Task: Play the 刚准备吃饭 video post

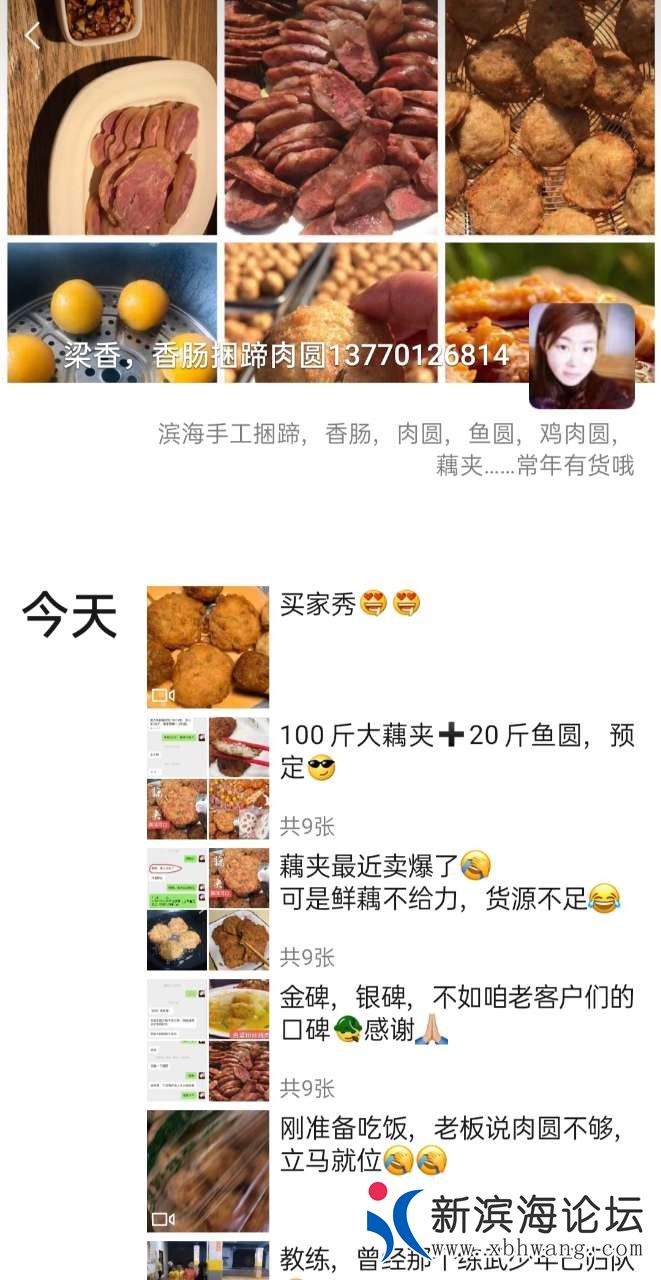Action: click(x=208, y=1171)
